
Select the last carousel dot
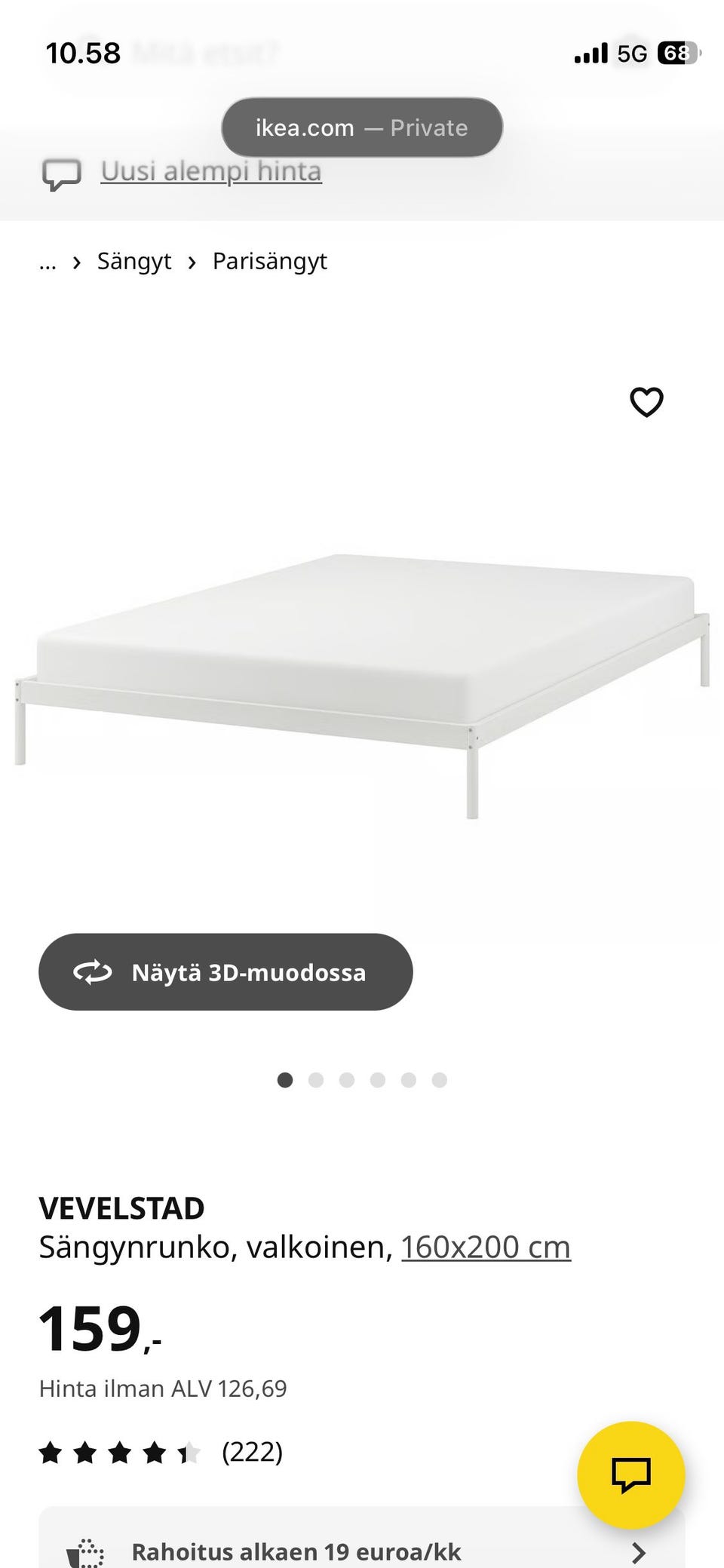pos(439,1080)
